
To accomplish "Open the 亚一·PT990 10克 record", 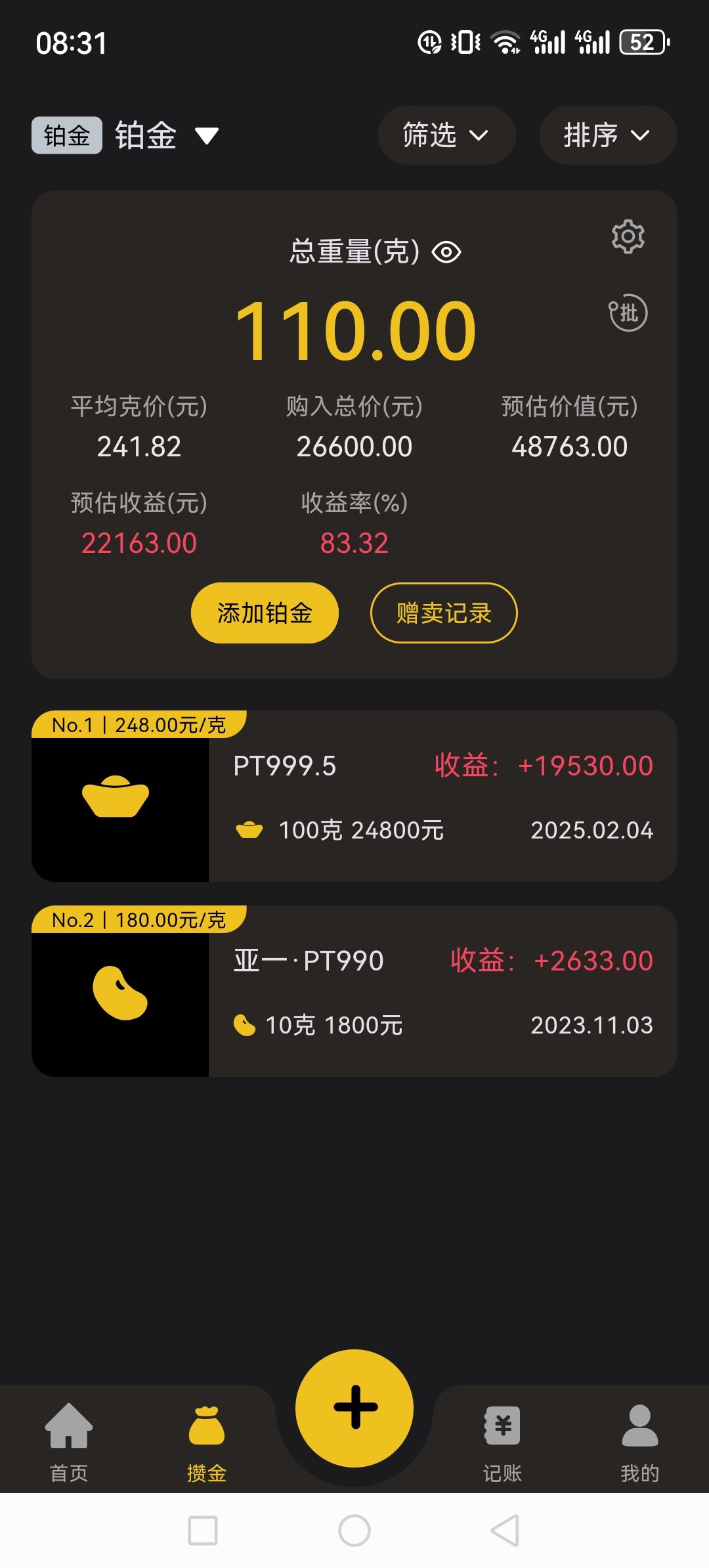I will [x=354, y=991].
